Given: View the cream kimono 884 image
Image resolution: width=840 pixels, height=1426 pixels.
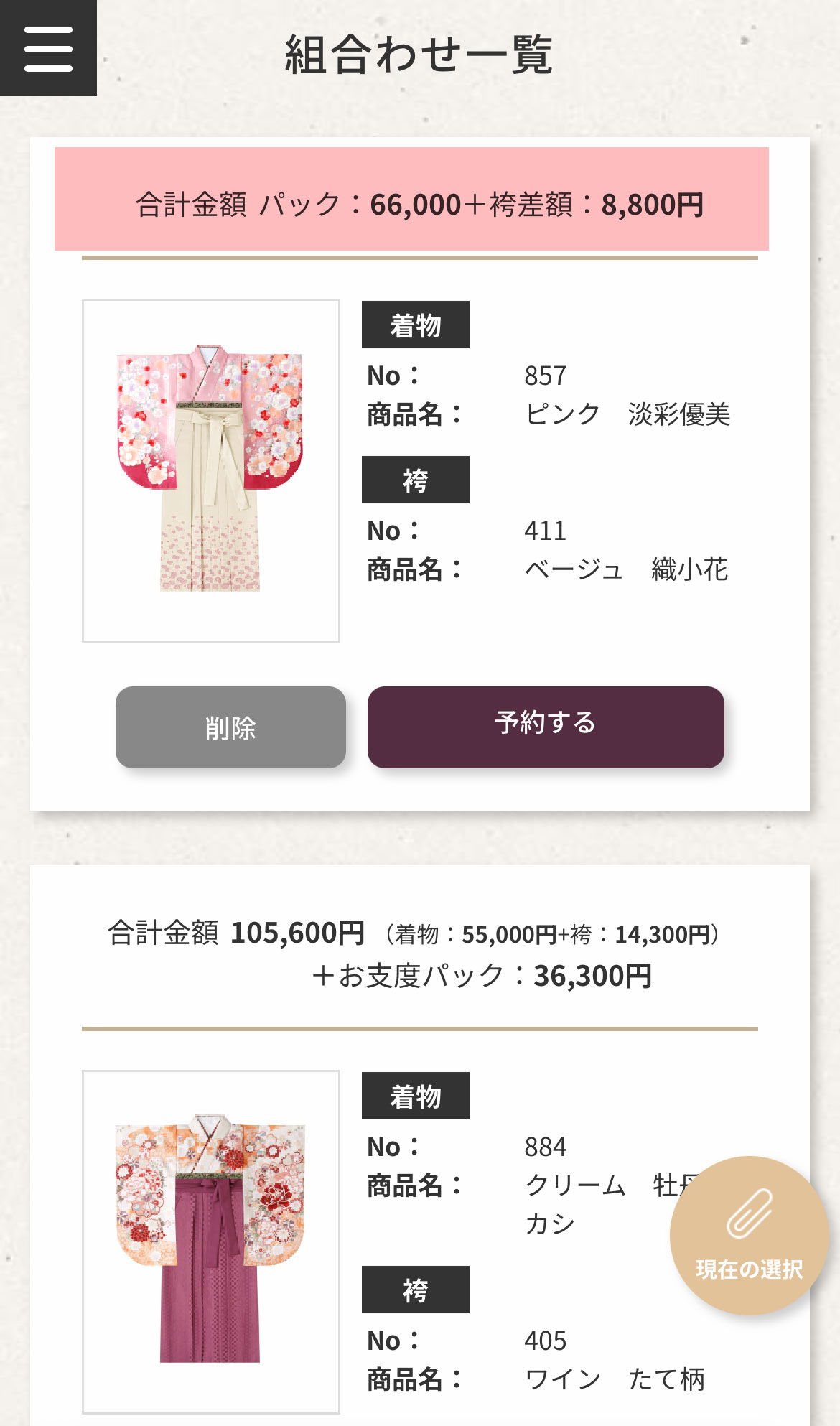Looking at the screenshot, I should coord(211,1241).
